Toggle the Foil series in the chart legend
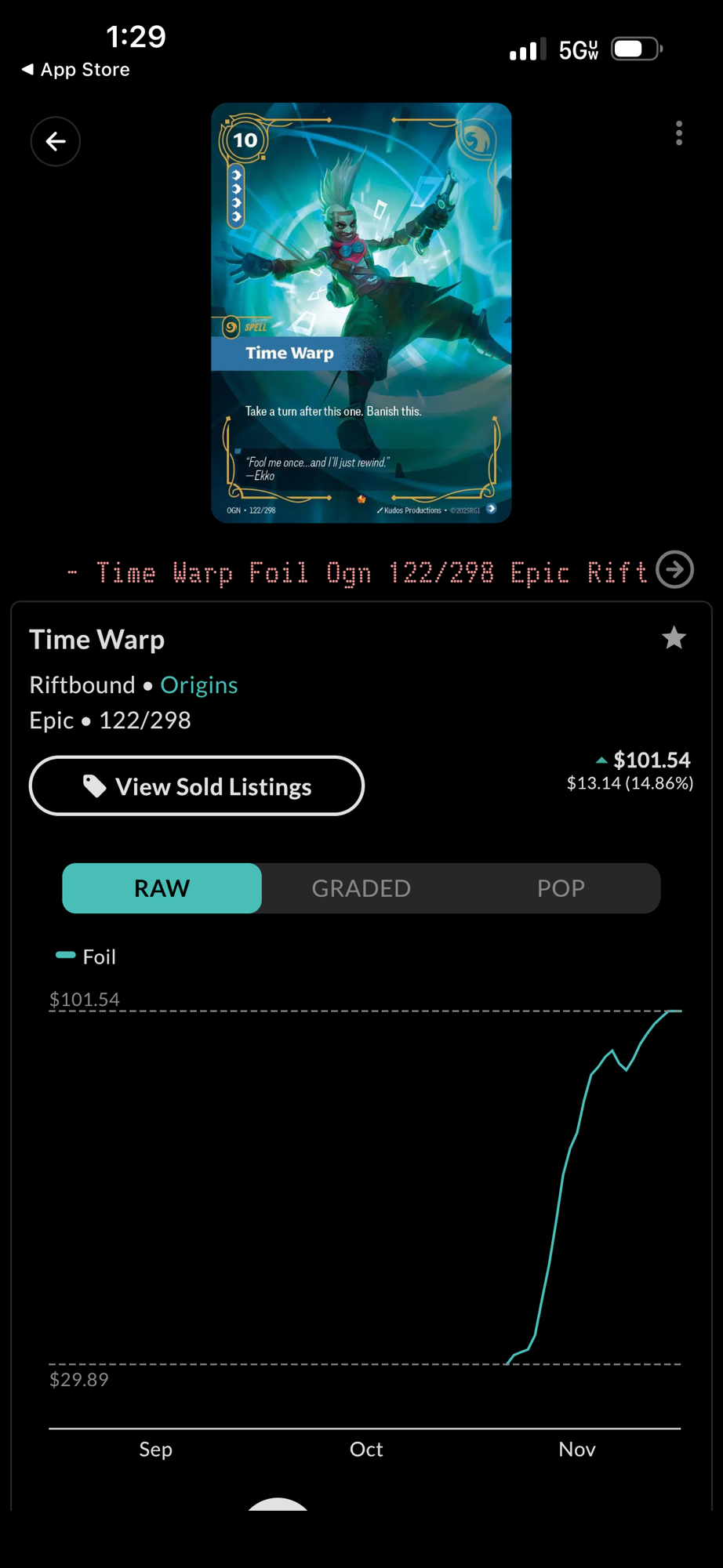The image size is (723, 1568). tap(85, 956)
